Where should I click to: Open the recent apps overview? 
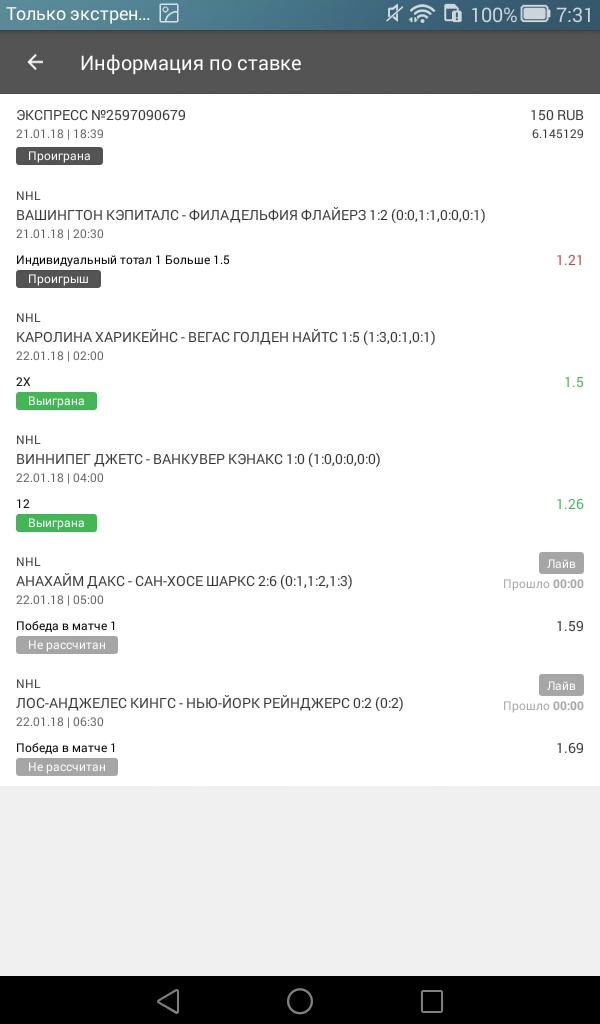[x=431, y=1000]
